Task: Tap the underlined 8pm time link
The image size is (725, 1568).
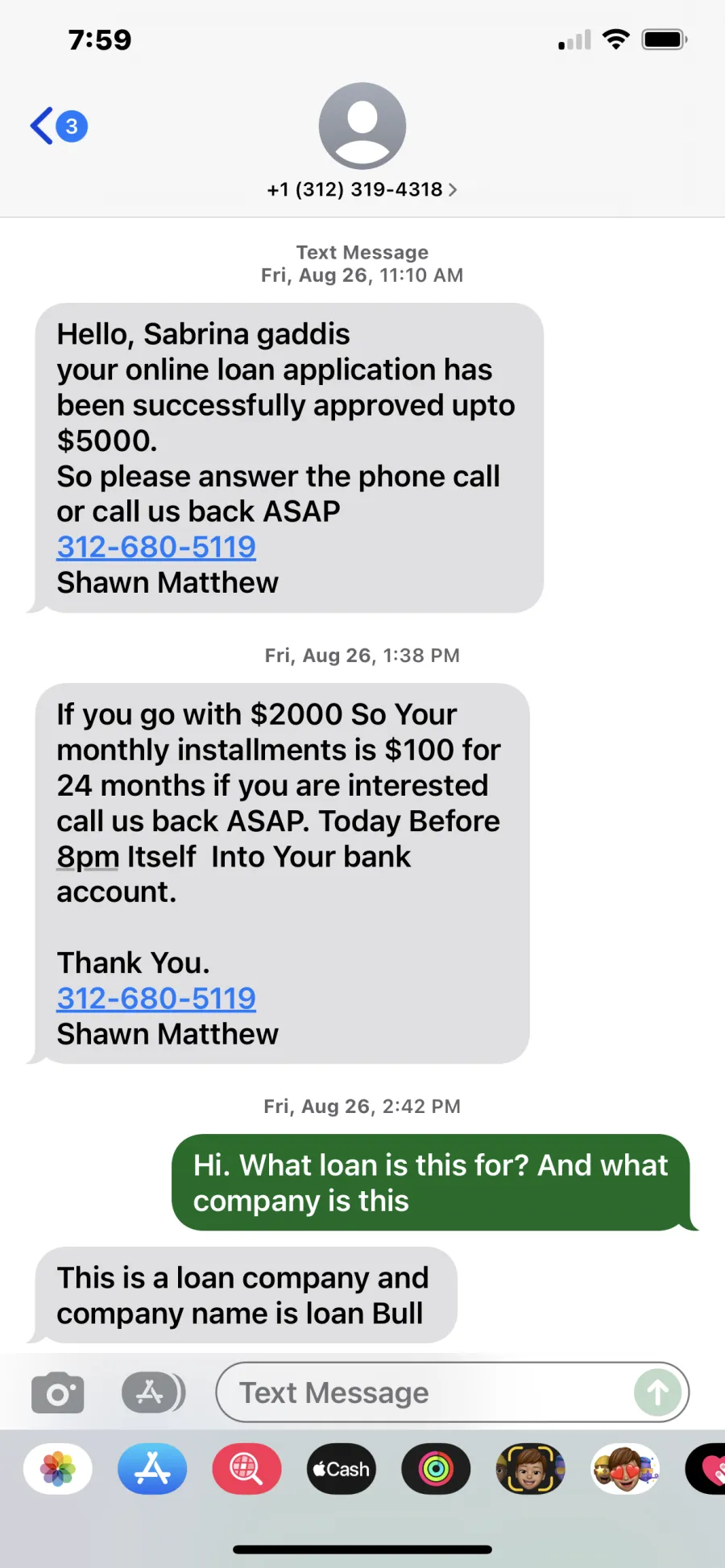Action: [88, 857]
